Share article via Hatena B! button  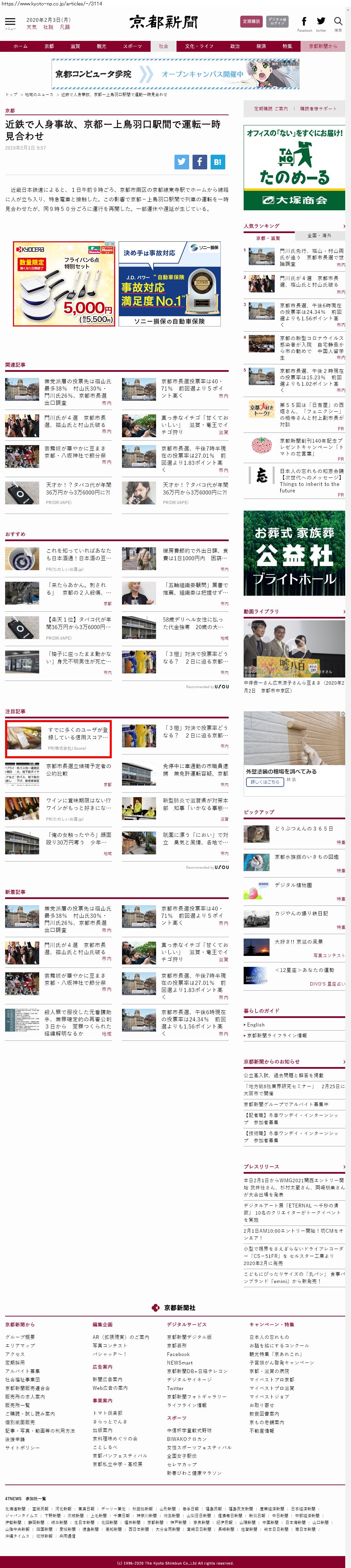(218, 161)
